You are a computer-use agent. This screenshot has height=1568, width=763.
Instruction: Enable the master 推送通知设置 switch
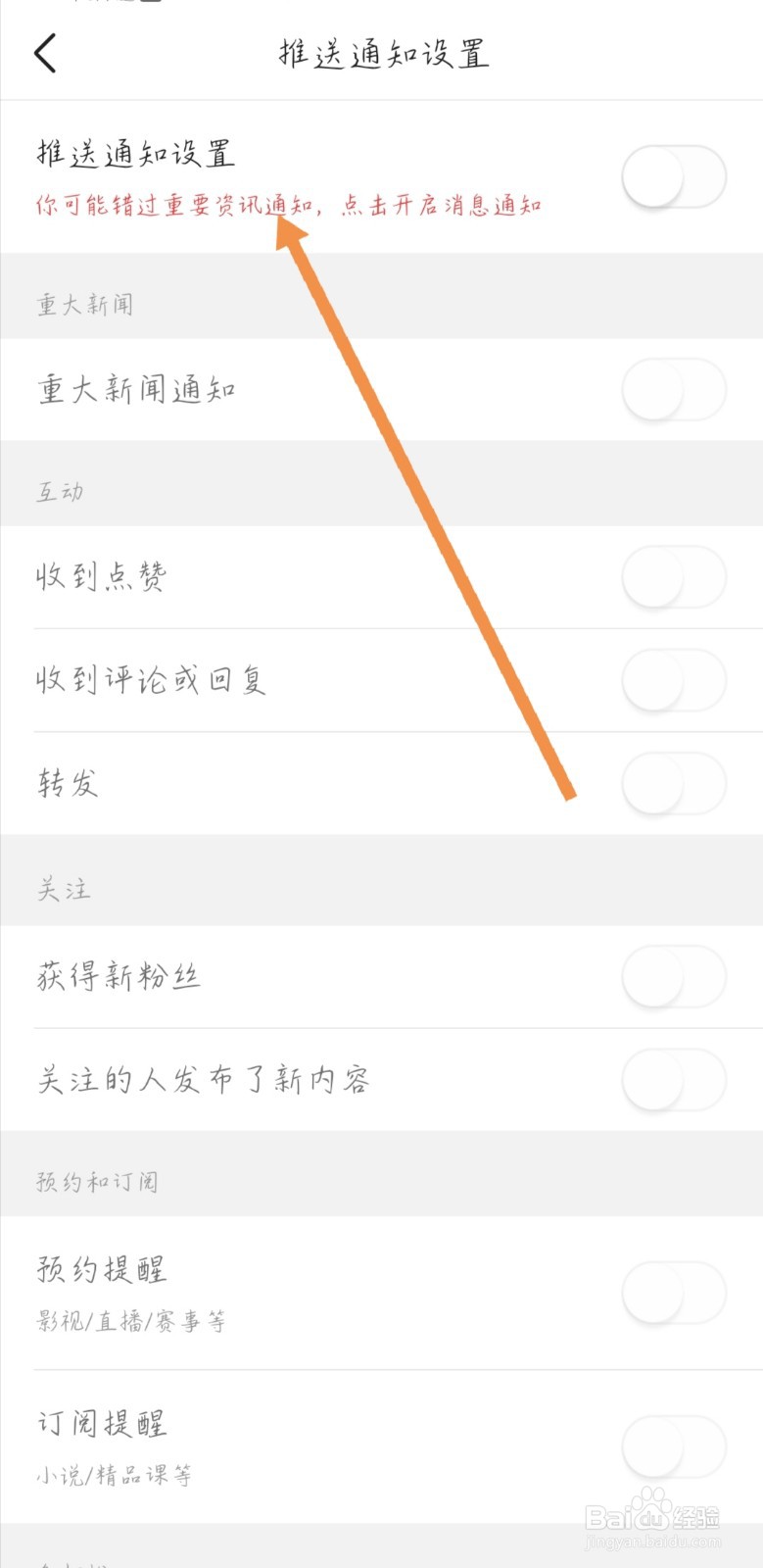673,176
